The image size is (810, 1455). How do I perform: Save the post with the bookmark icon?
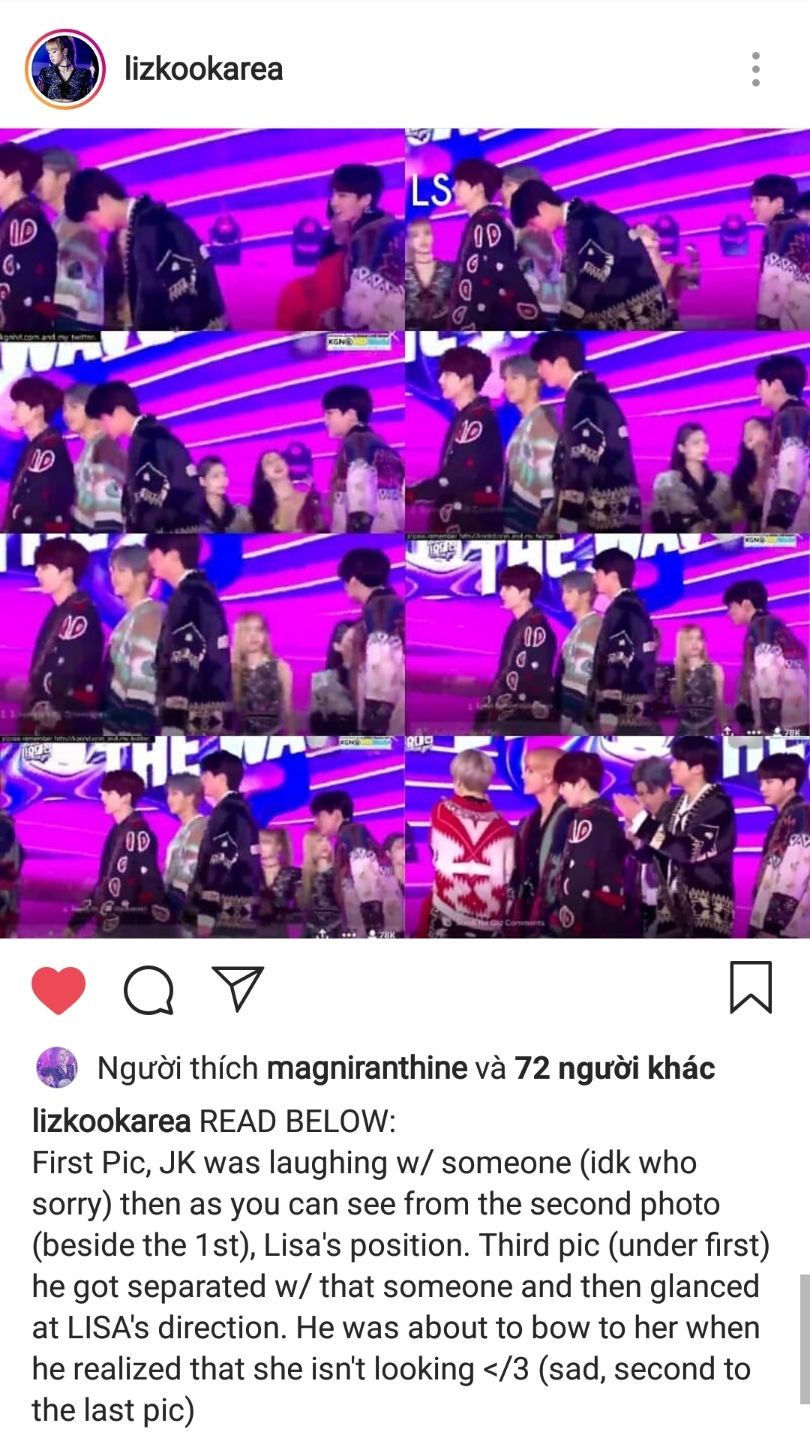coord(750,988)
